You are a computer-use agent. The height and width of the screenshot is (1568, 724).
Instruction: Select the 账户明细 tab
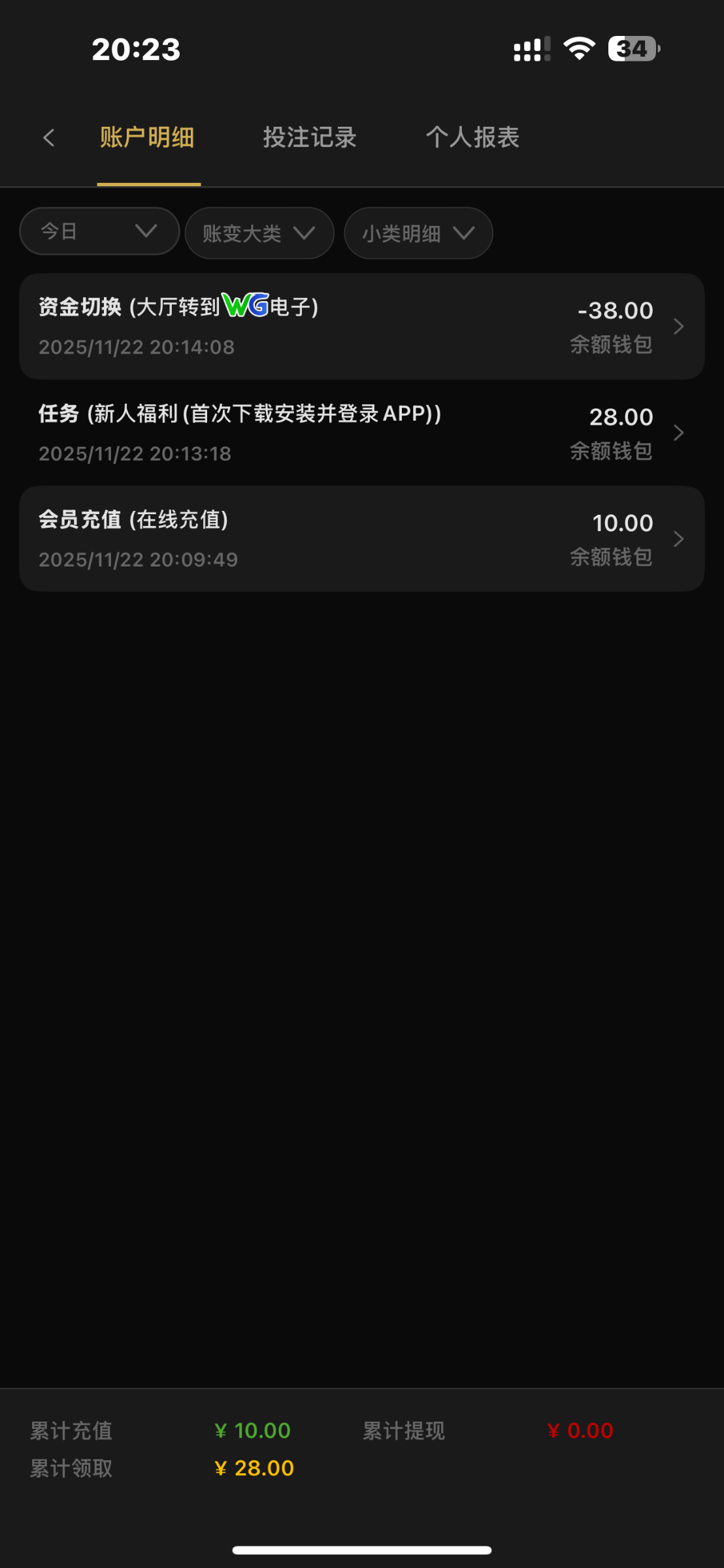coord(148,138)
